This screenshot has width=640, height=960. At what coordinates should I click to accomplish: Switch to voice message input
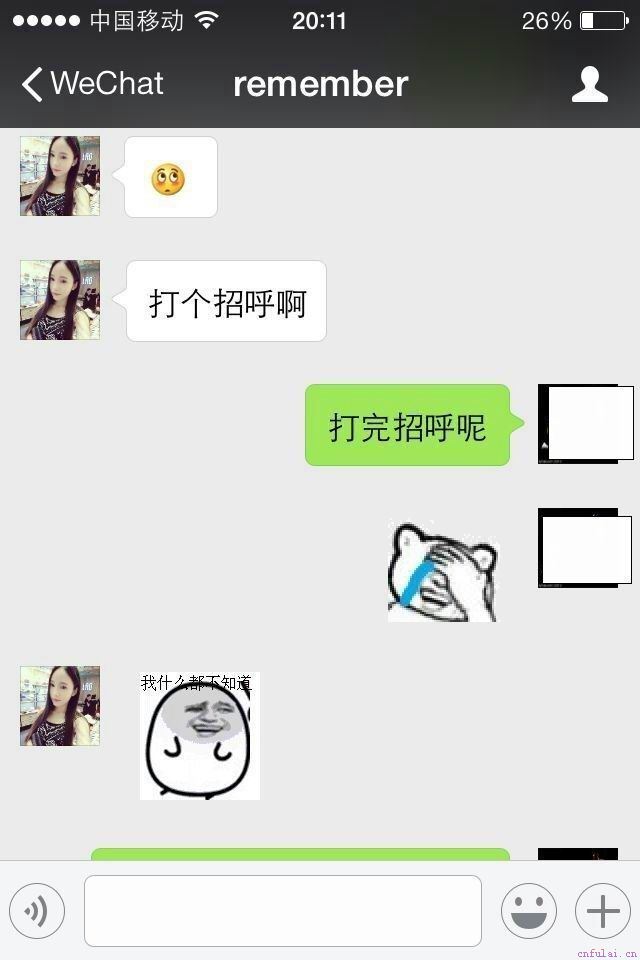(37, 911)
